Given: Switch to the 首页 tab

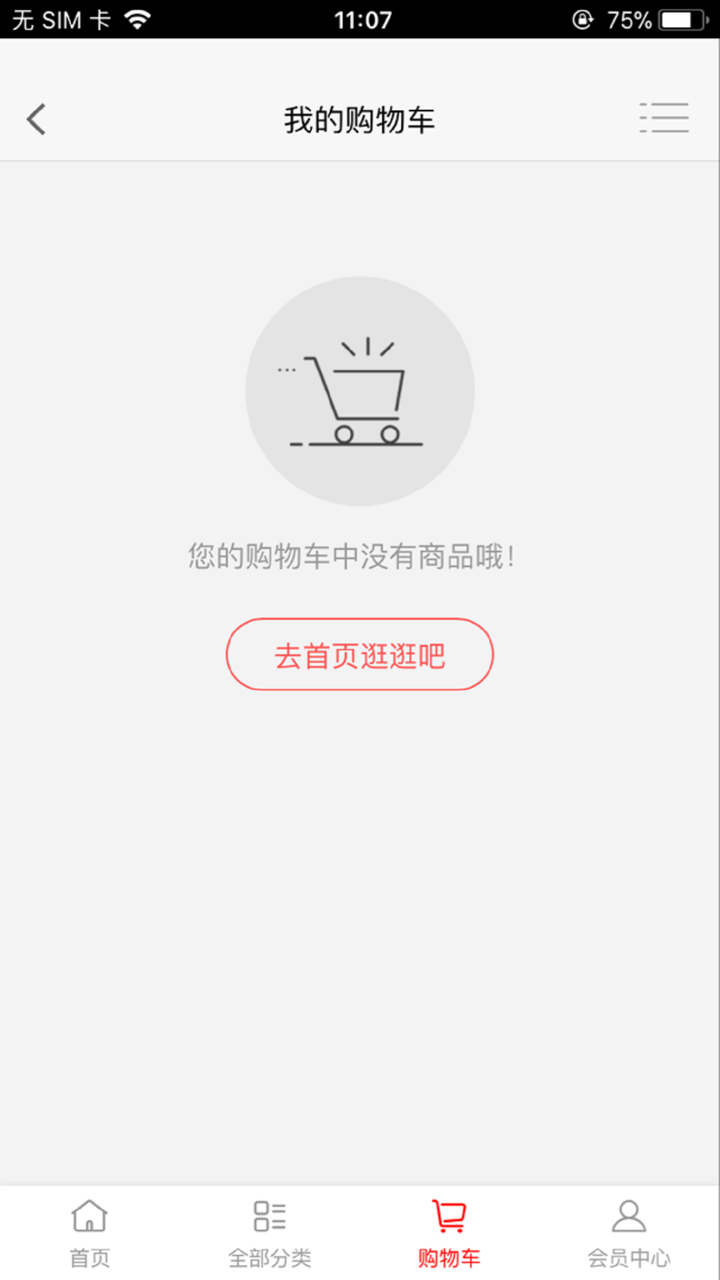Looking at the screenshot, I should click(x=89, y=1259).
